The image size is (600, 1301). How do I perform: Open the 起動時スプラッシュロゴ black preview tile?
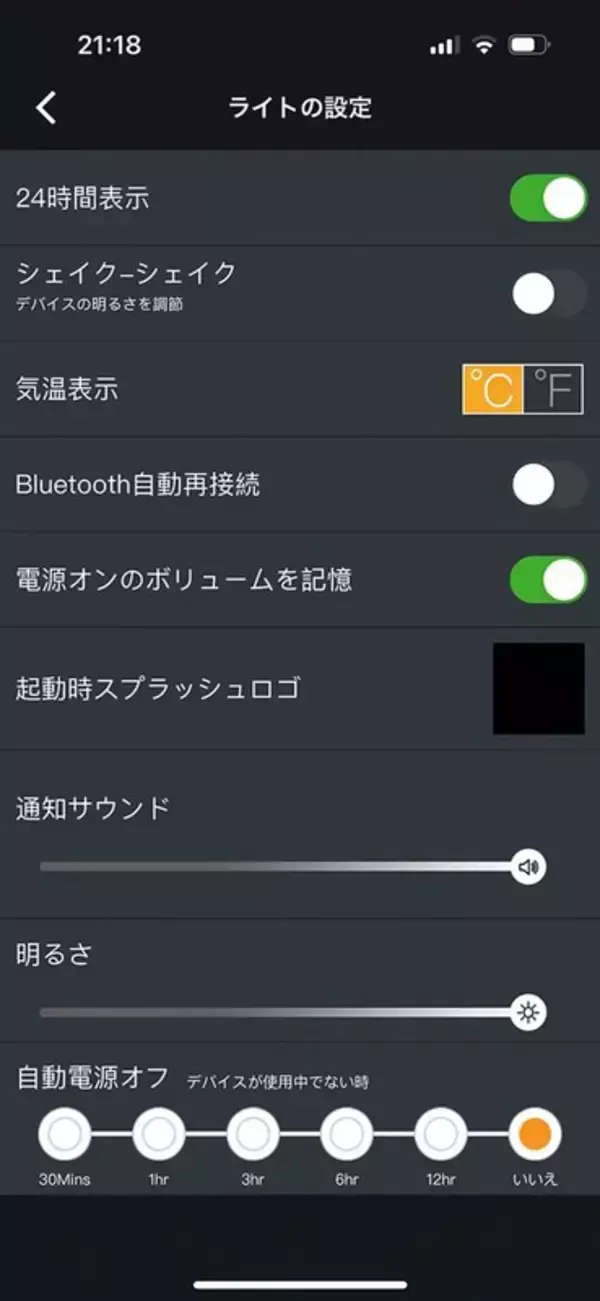point(538,688)
